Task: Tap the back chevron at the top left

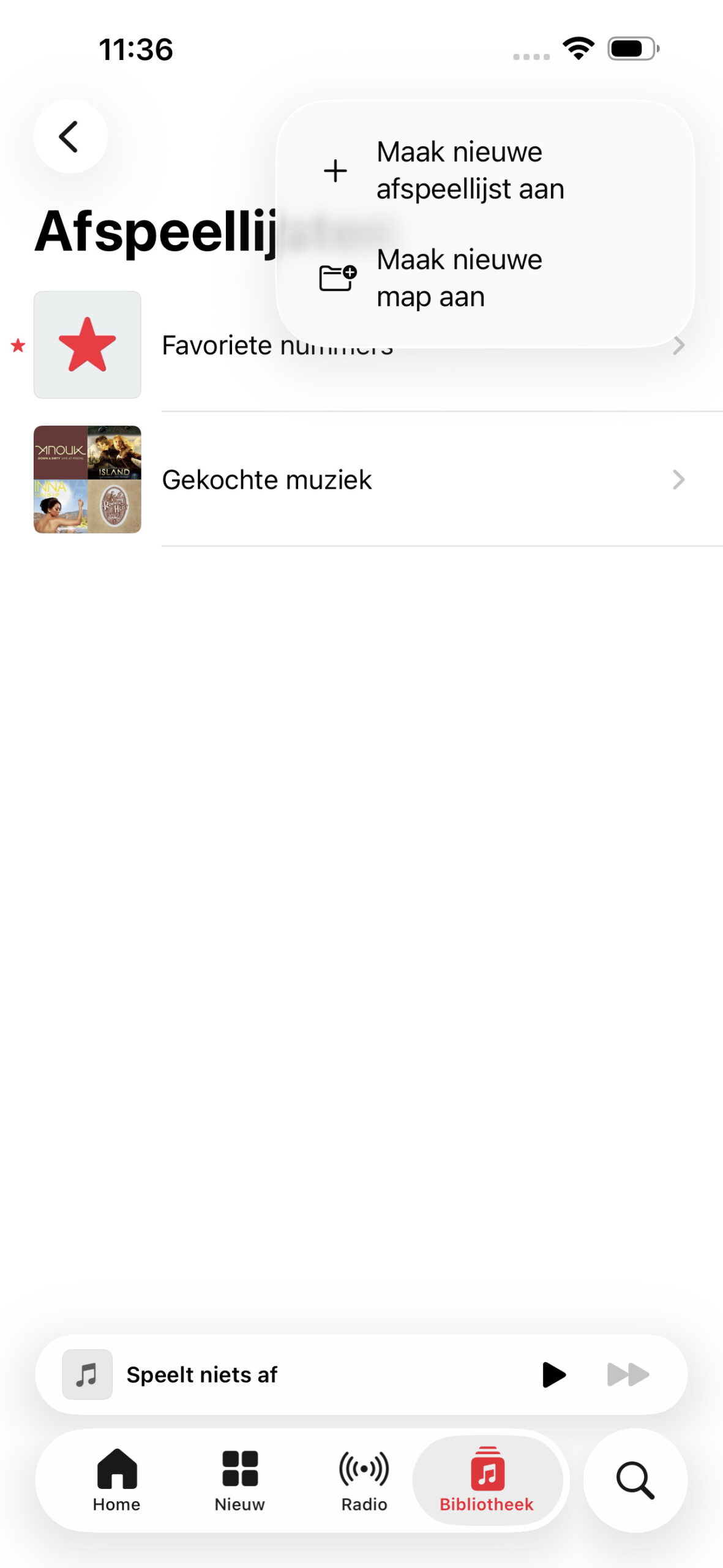Action: click(x=69, y=136)
